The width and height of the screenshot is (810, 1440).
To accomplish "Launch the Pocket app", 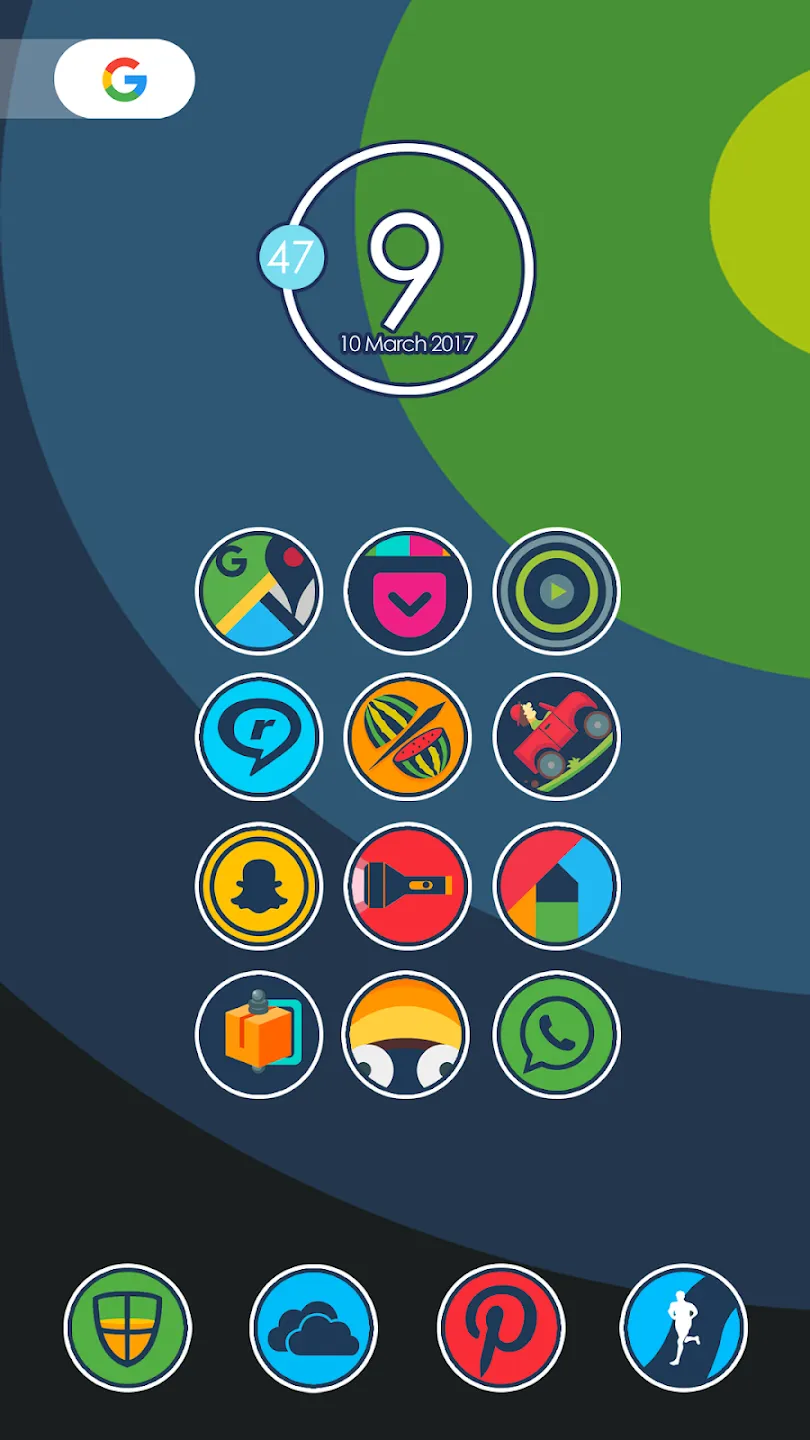I will tap(407, 591).
